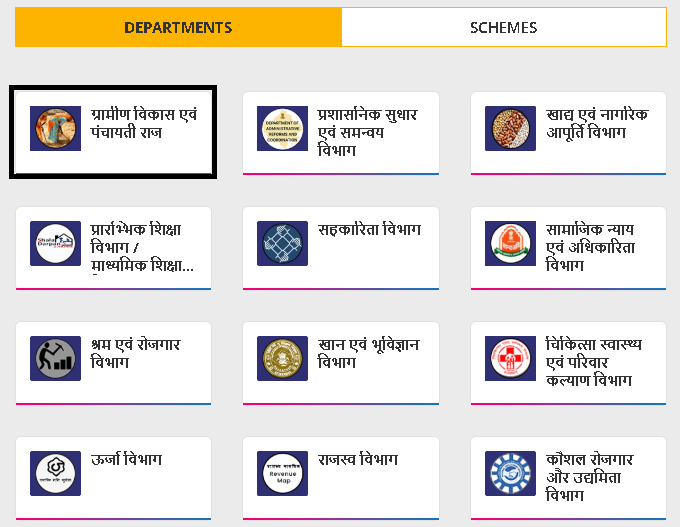
Task: Select the DEPARTMENTS tab
Action: tap(178, 27)
